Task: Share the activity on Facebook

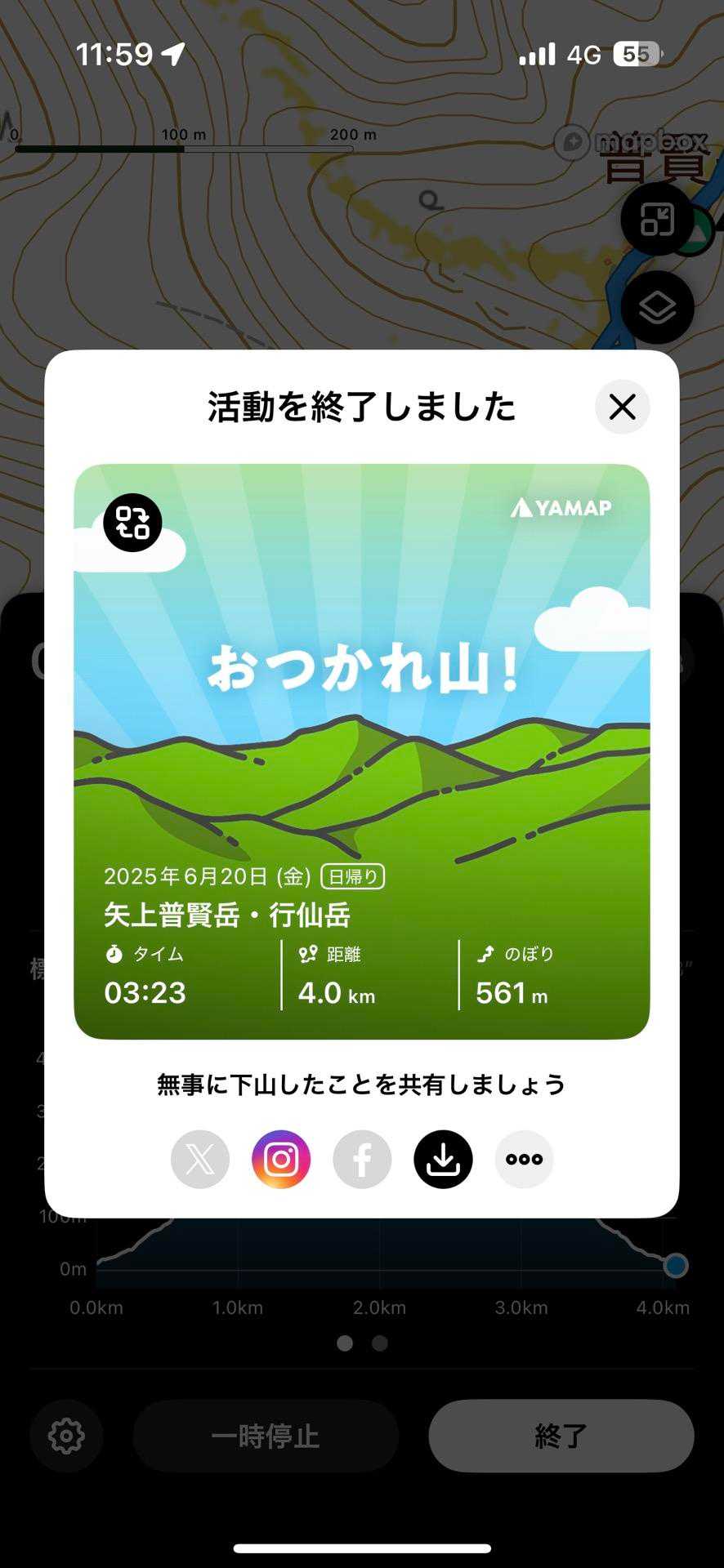Action: pos(362,1159)
